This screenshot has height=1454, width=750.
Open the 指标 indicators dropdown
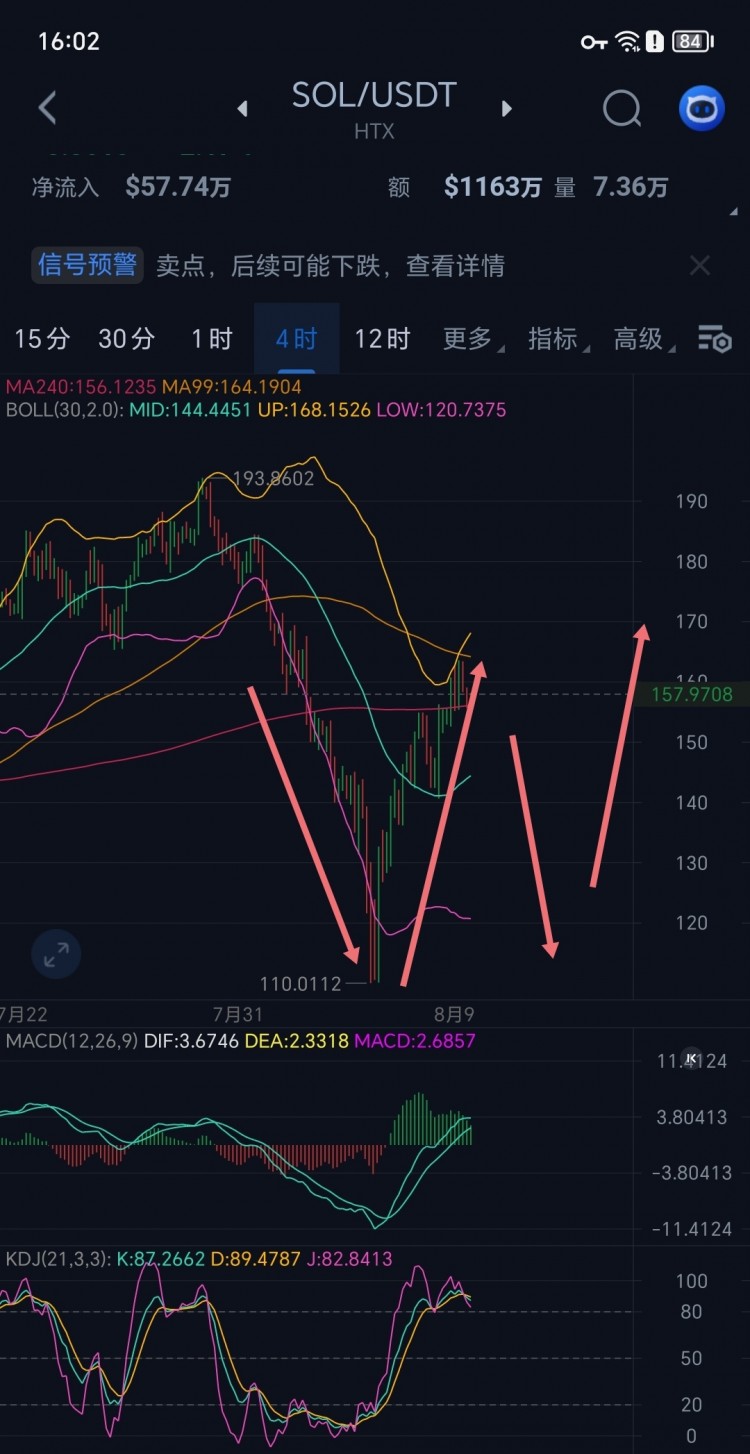click(x=556, y=339)
